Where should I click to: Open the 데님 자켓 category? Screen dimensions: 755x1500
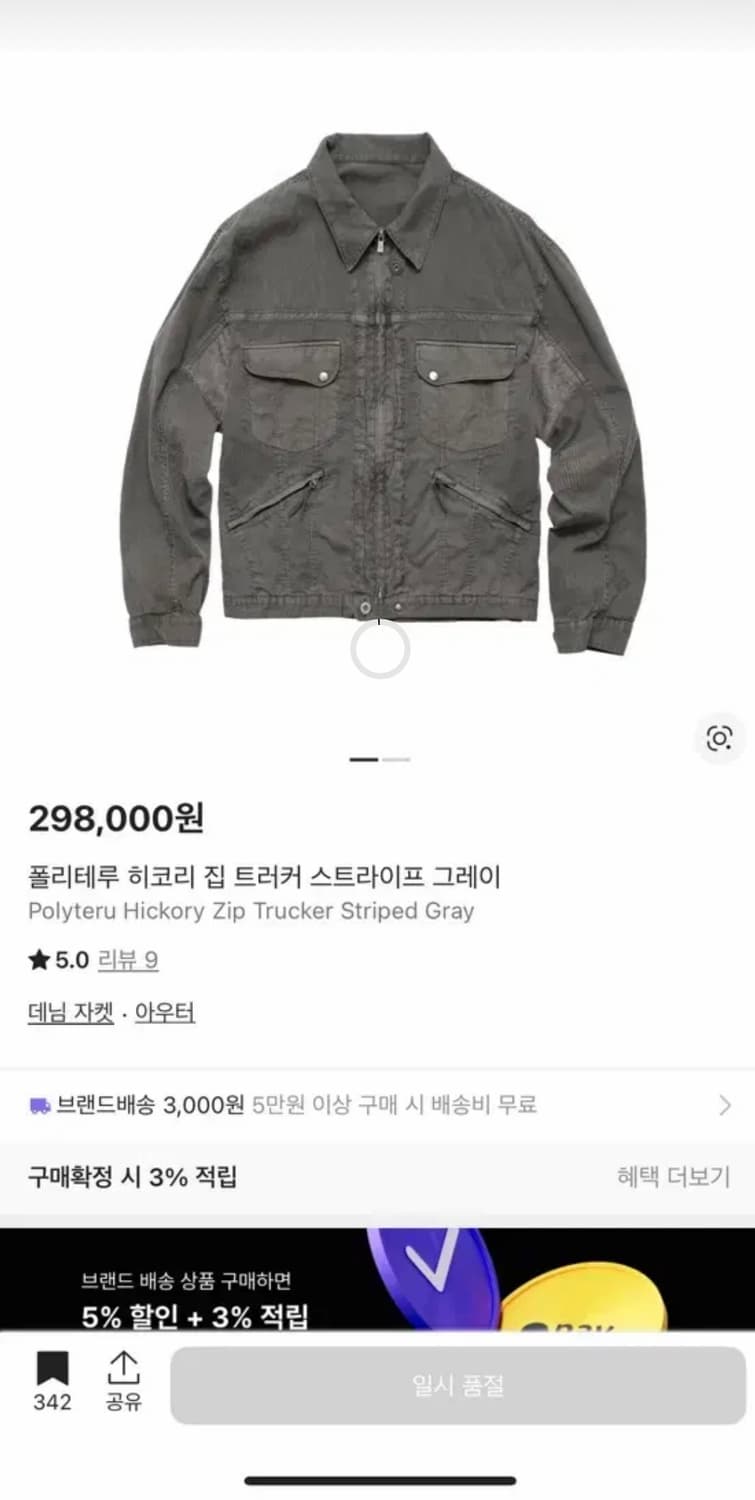pyautogui.click(x=69, y=1013)
